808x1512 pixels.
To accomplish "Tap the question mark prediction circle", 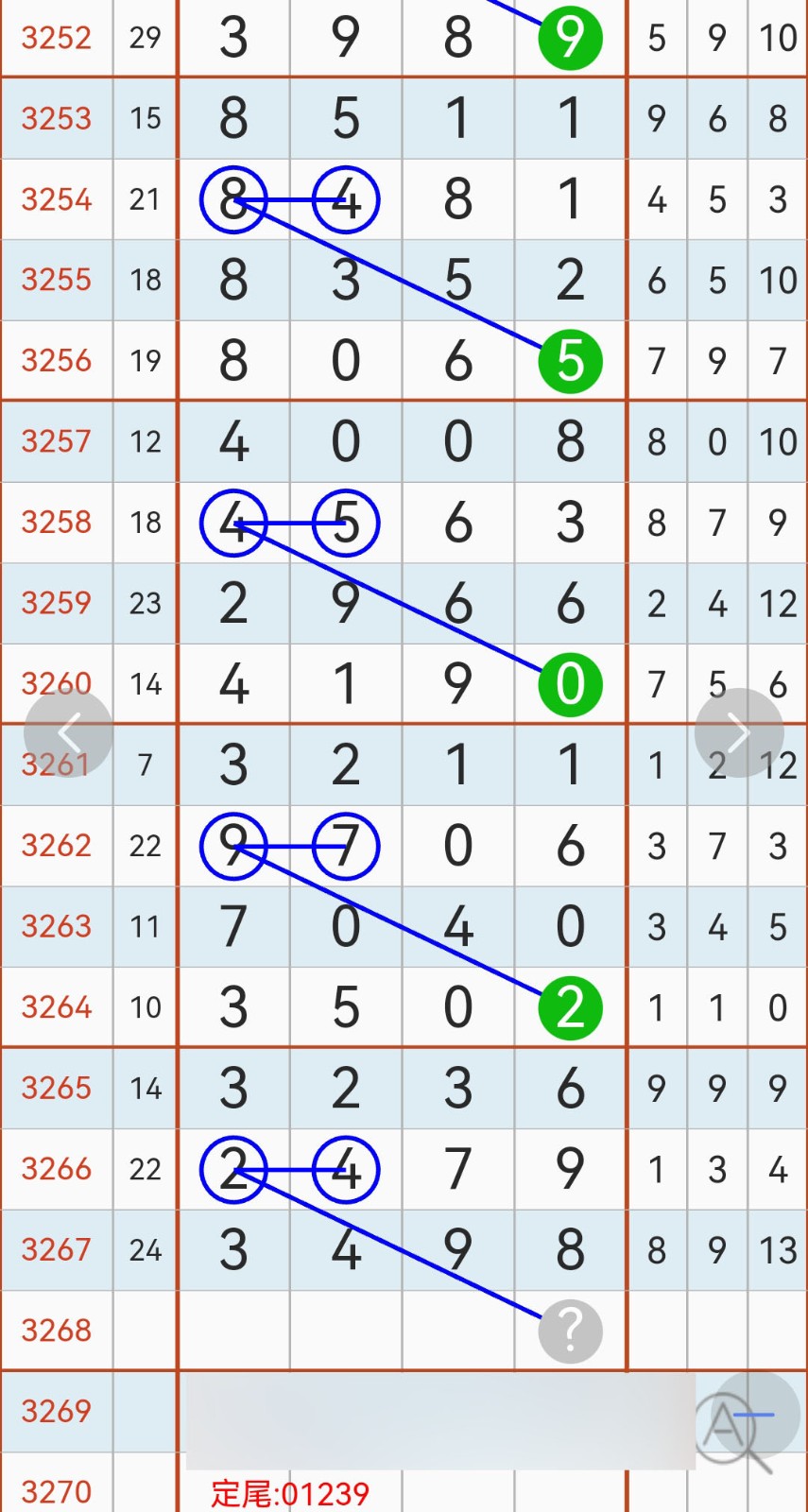I will 570,1331.
